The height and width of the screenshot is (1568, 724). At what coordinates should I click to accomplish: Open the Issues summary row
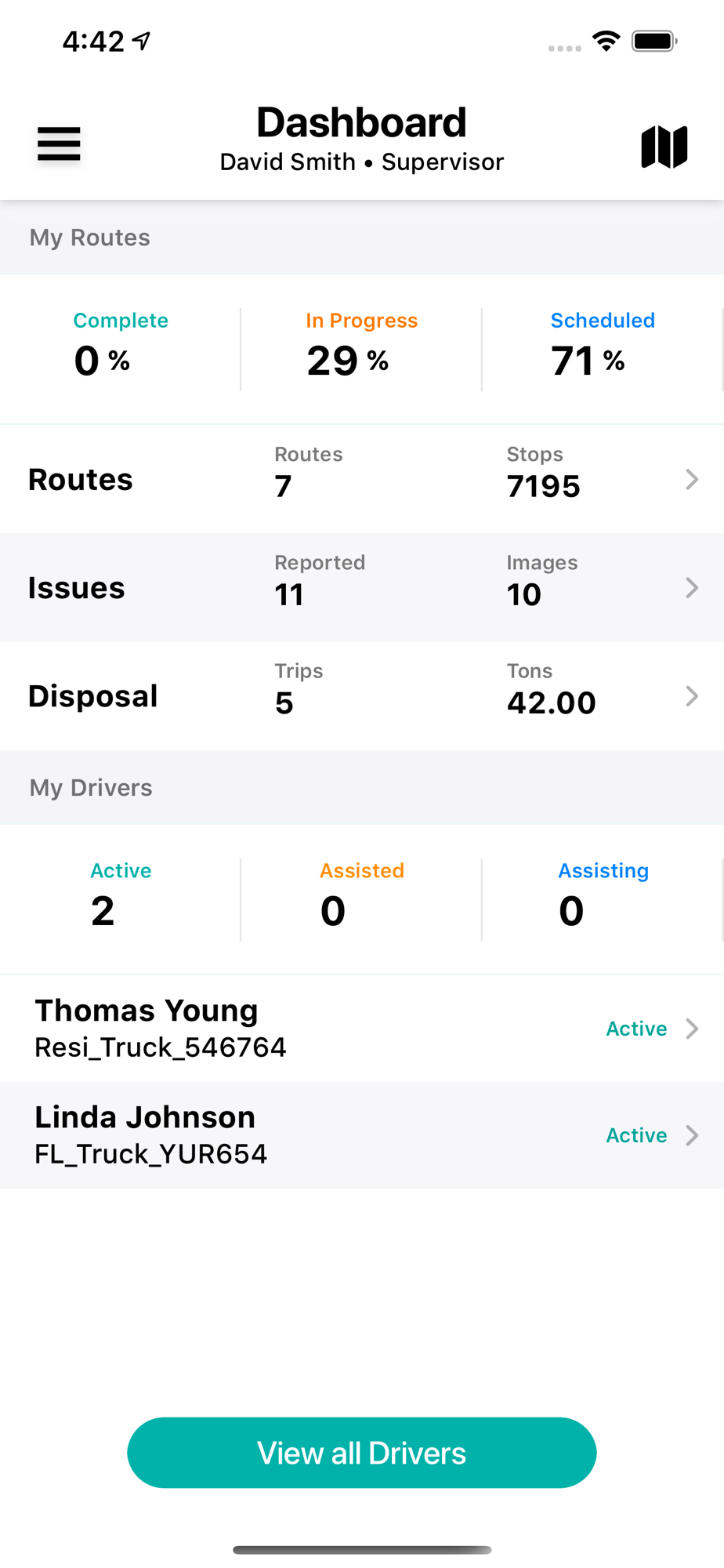pyautogui.click(x=362, y=588)
